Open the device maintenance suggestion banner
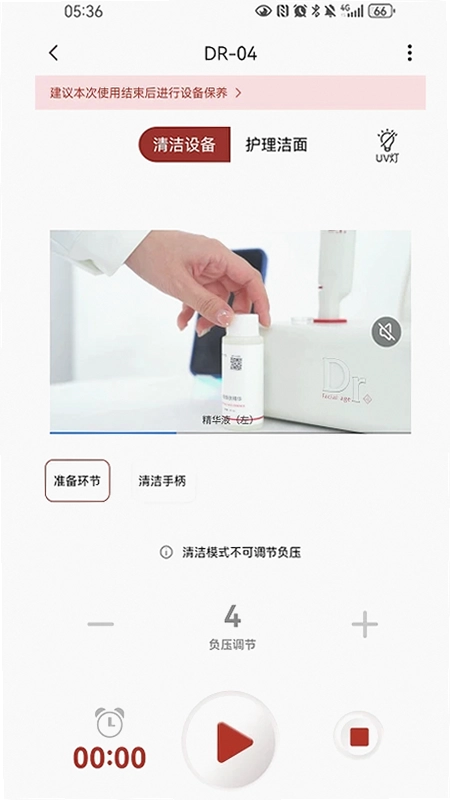Image resolution: width=450 pixels, height=800 pixels. click(x=230, y=93)
